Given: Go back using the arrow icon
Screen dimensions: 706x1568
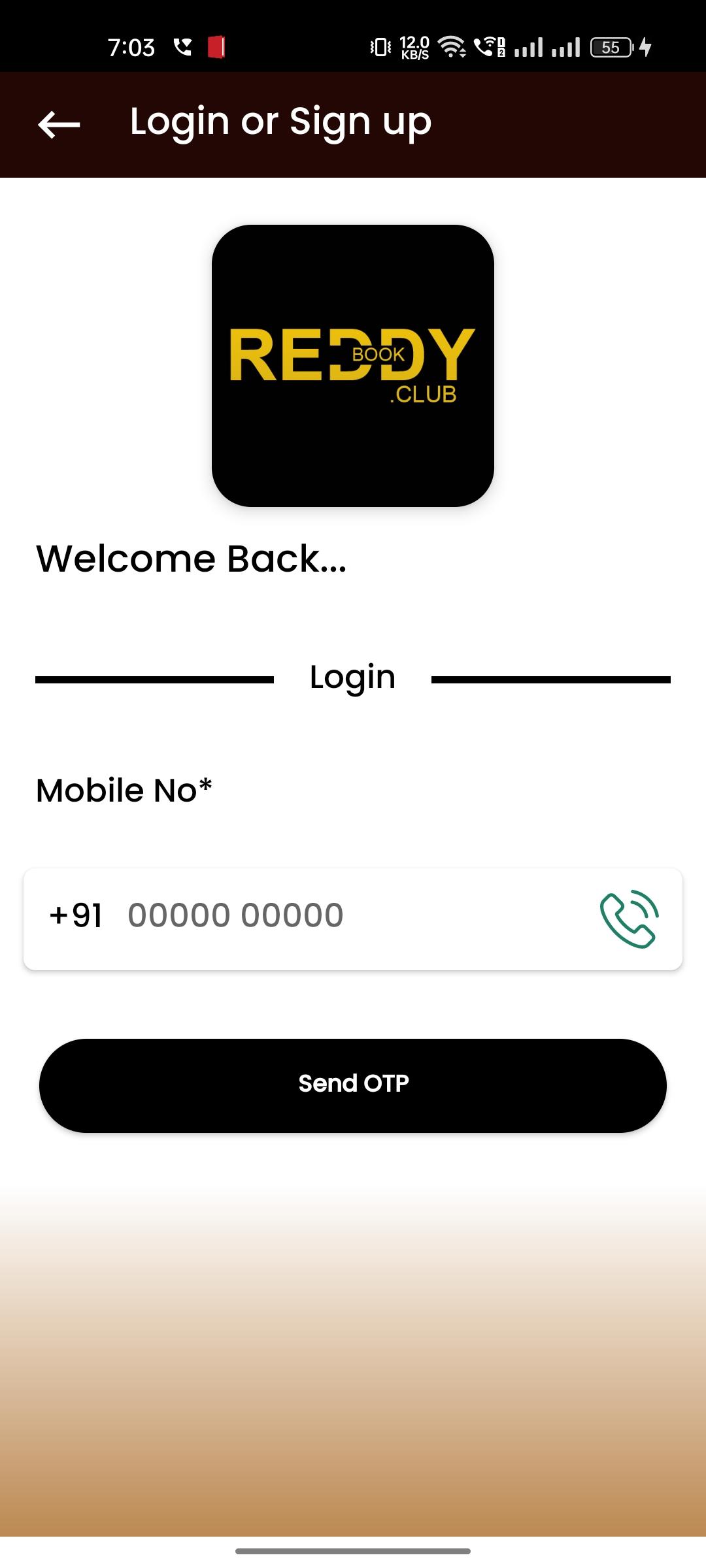Looking at the screenshot, I should click(x=59, y=124).
